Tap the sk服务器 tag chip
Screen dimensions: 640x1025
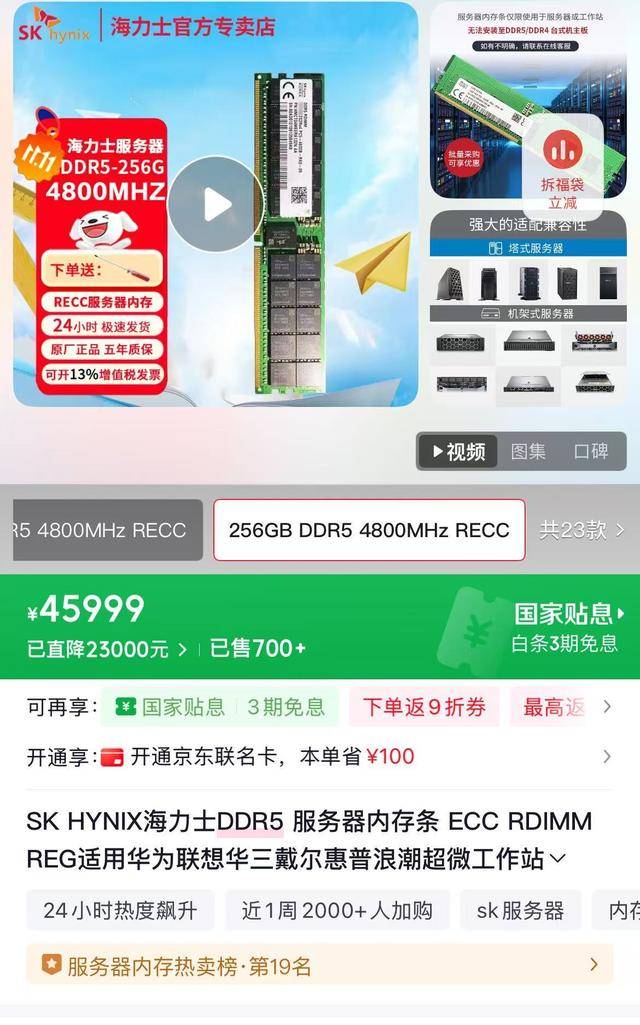click(520, 910)
